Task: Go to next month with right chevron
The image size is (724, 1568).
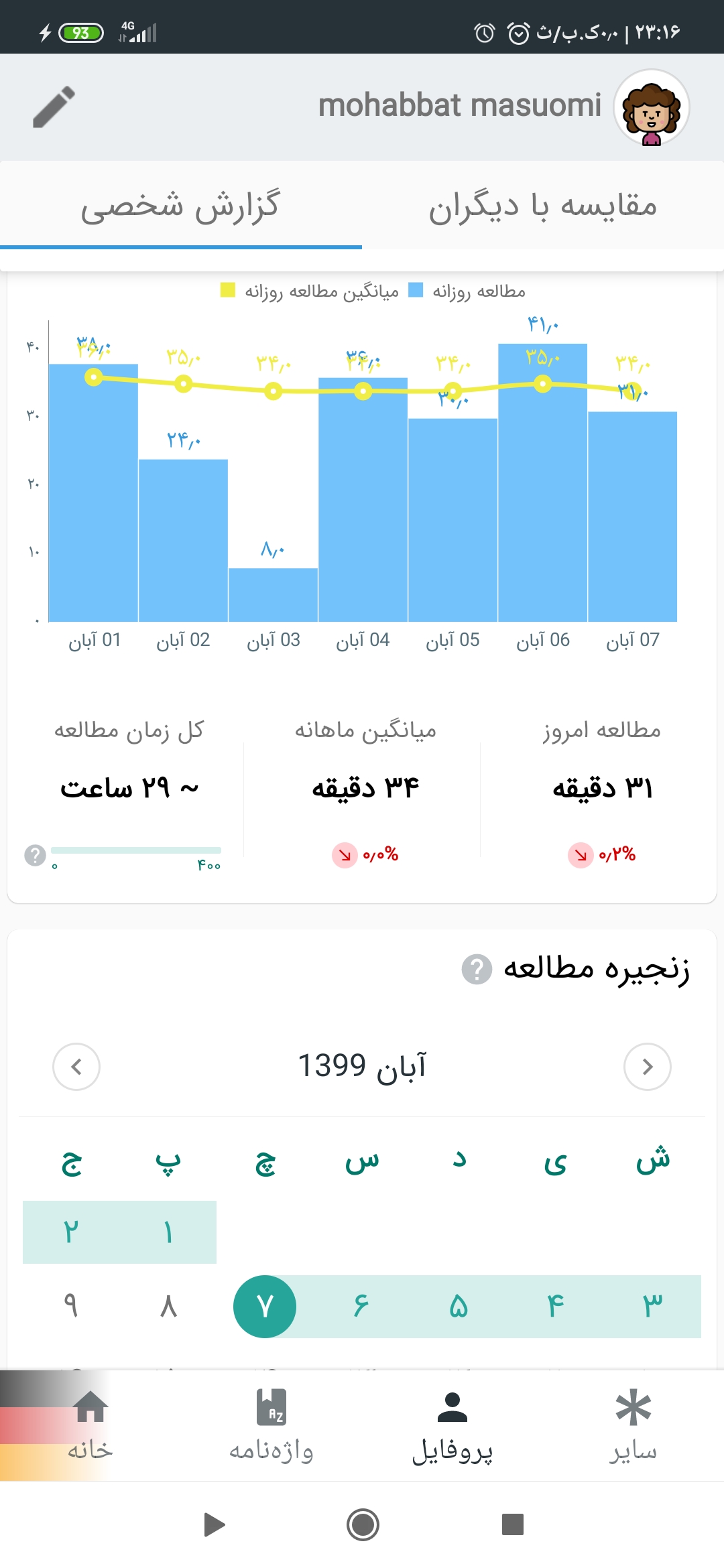Action: [647, 1066]
